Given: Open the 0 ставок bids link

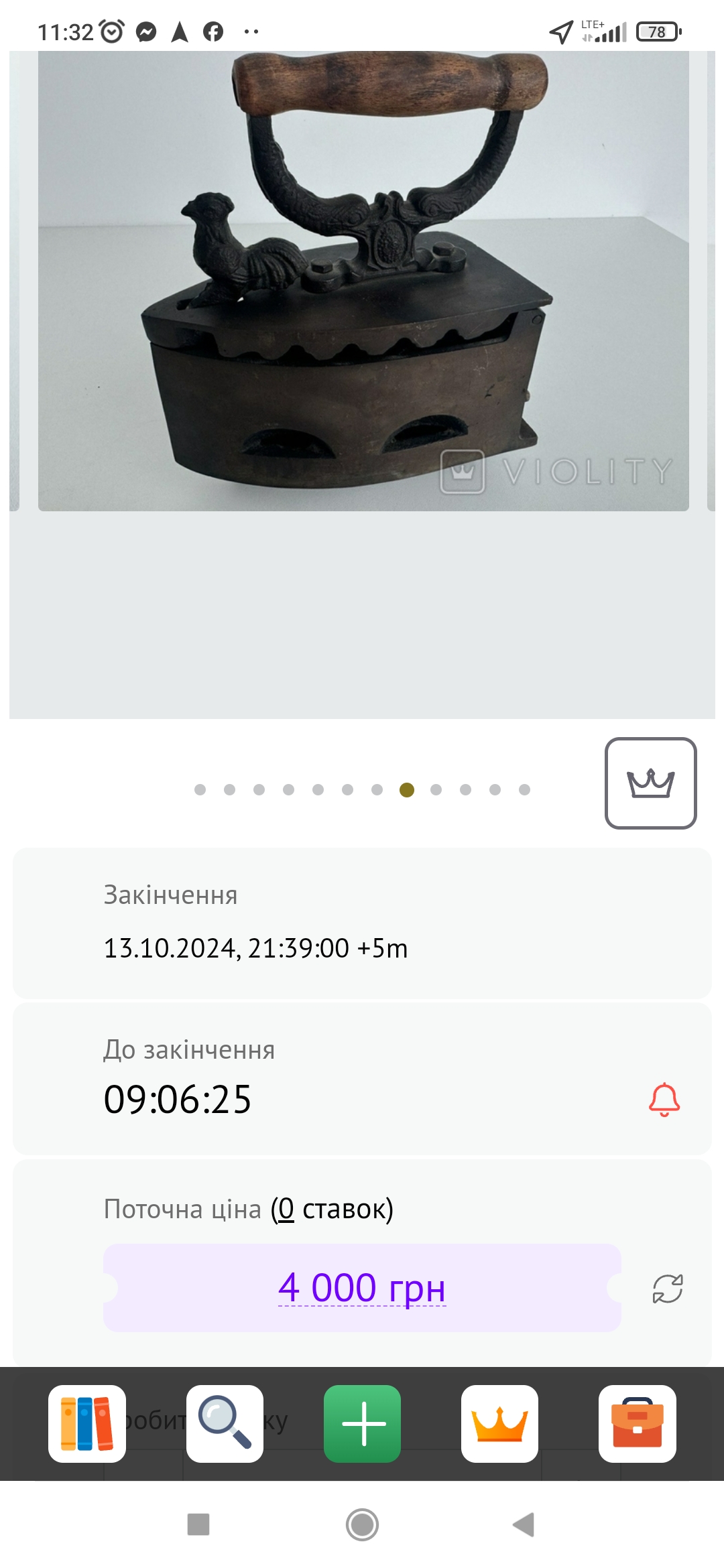Looking at the screenshot, I should [x=286, y=1210].
